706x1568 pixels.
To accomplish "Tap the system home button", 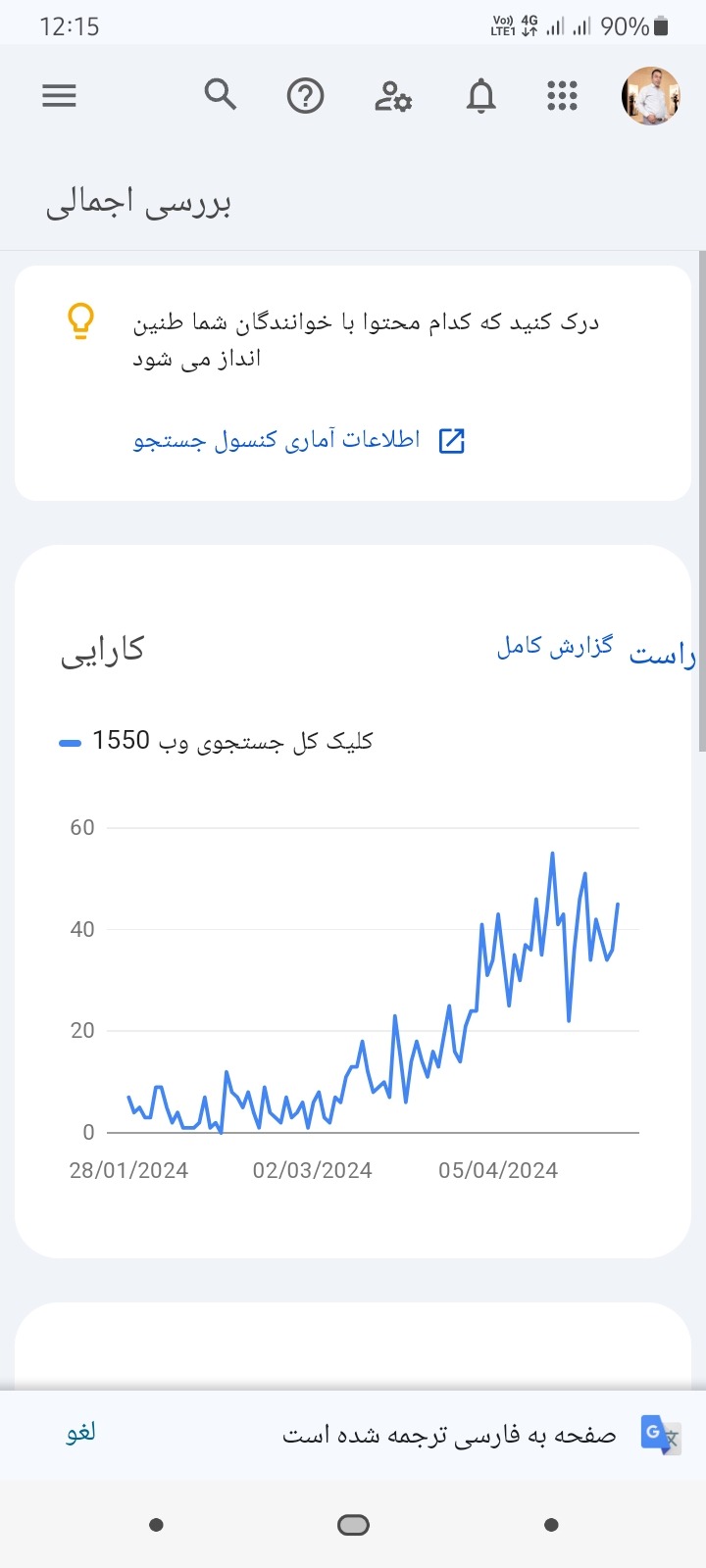I will pyautogui.click(x=353, y=1525).
